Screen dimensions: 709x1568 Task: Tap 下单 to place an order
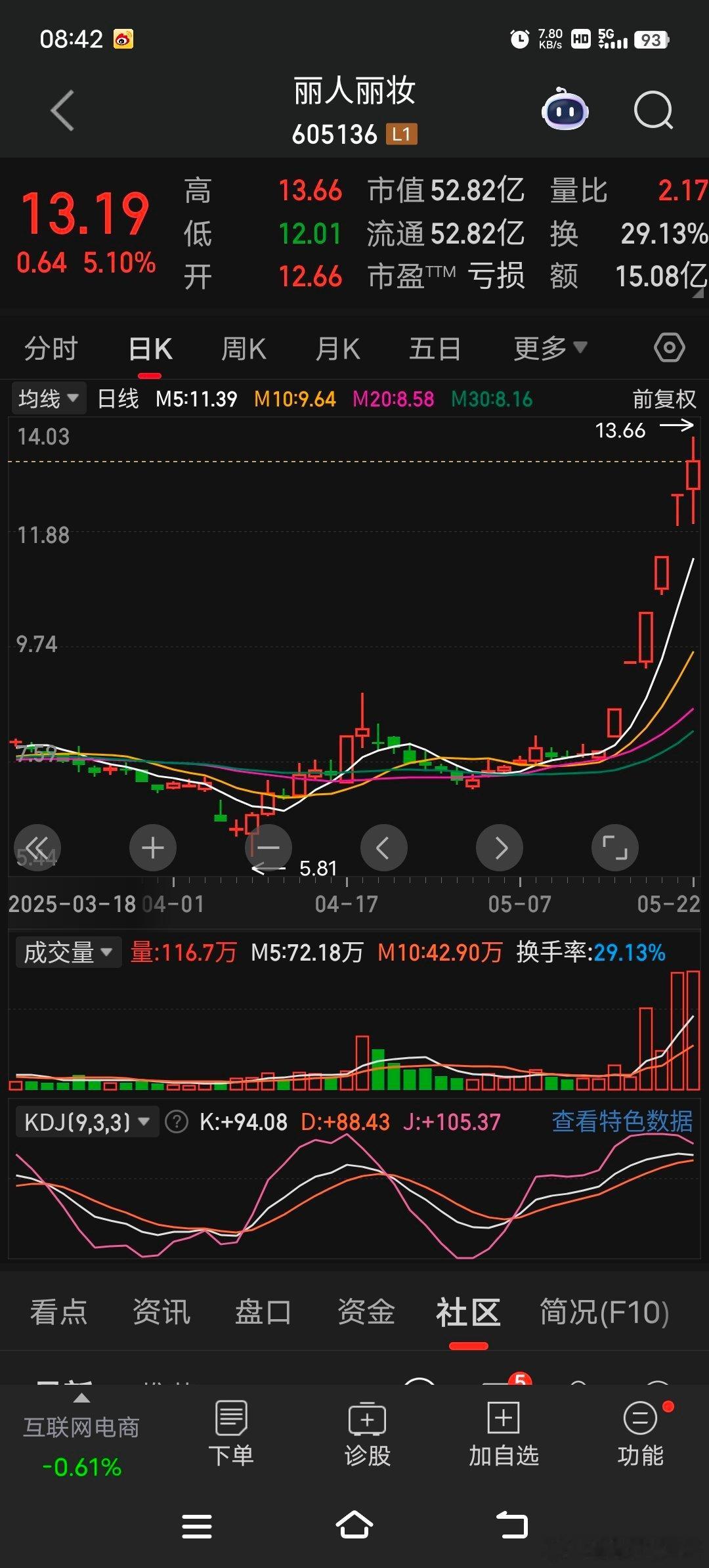click(231, 1434)
